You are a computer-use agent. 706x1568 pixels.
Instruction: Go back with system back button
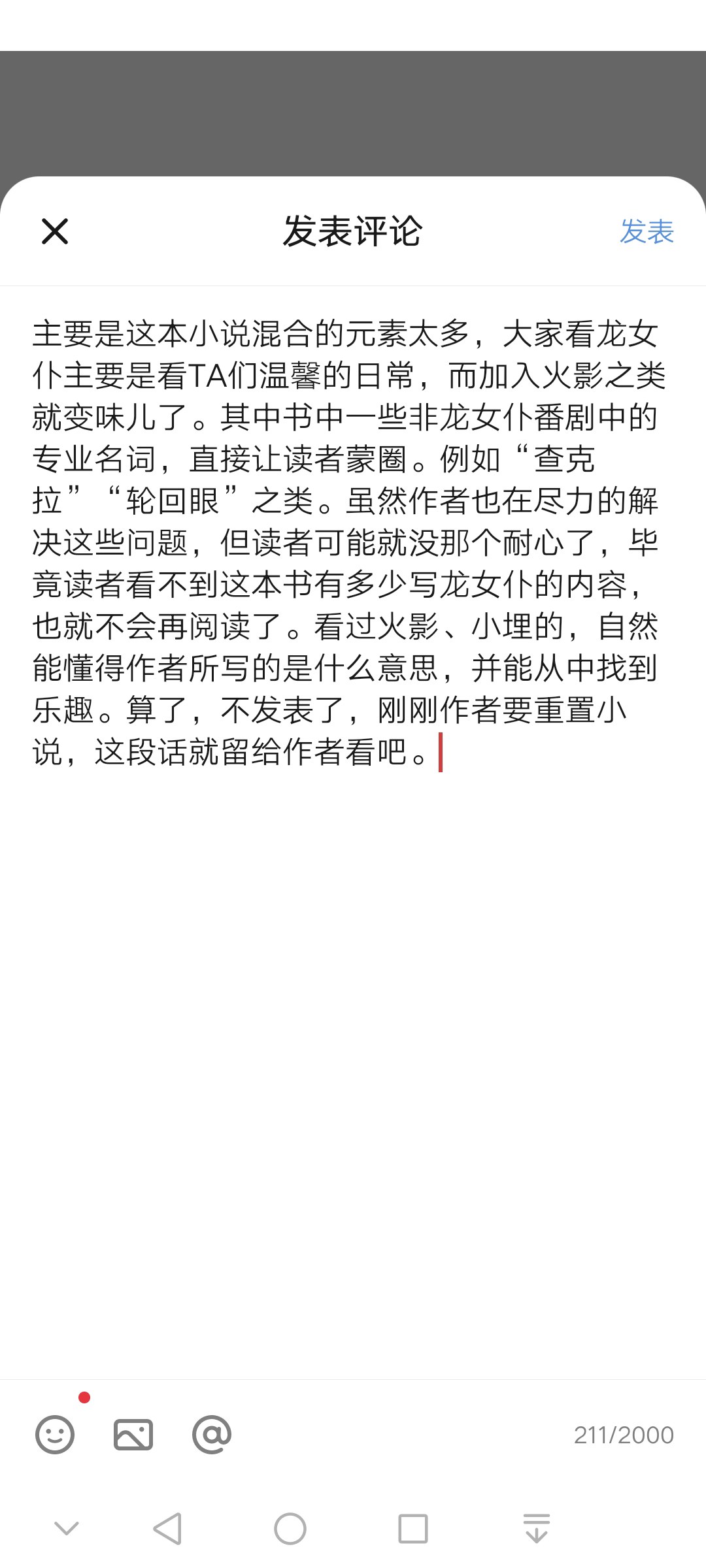point(167,1529)
